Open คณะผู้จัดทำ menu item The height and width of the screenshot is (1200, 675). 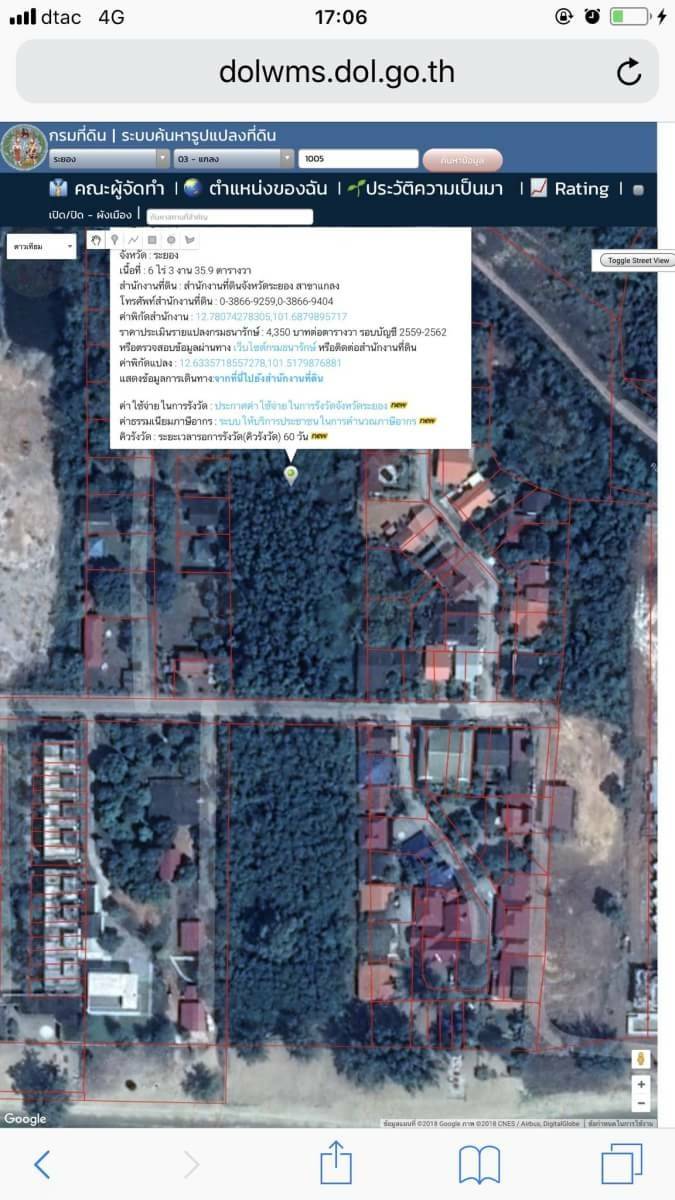click(x=108, y=189)
